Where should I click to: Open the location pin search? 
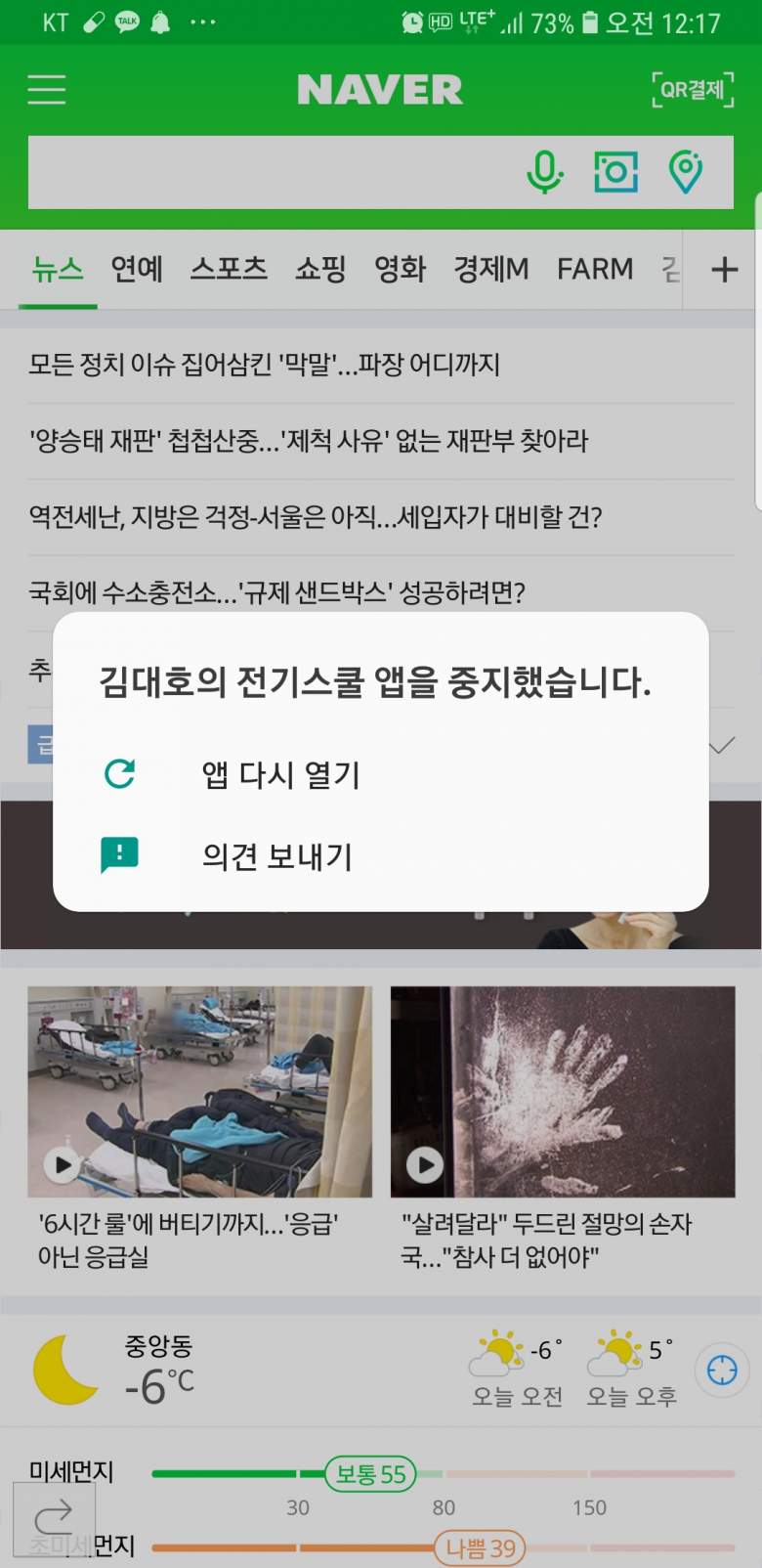point(686,172)
